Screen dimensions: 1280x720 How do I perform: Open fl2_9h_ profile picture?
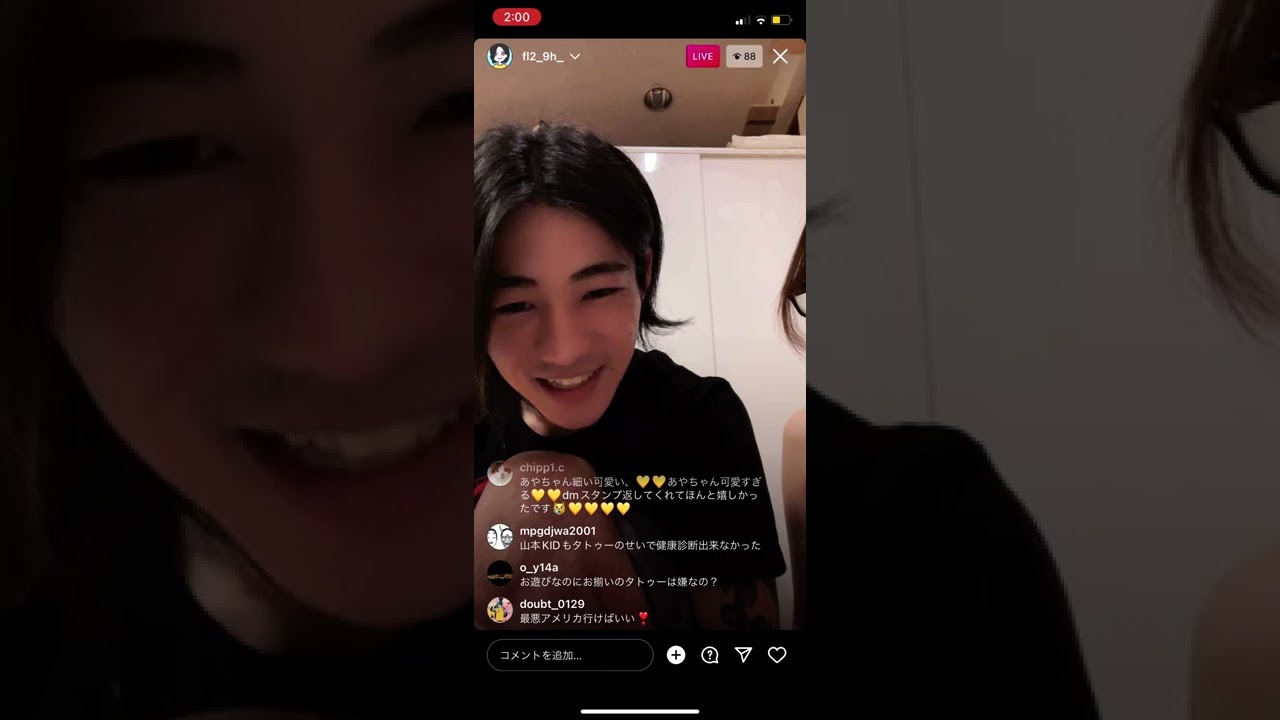(499, 57)
